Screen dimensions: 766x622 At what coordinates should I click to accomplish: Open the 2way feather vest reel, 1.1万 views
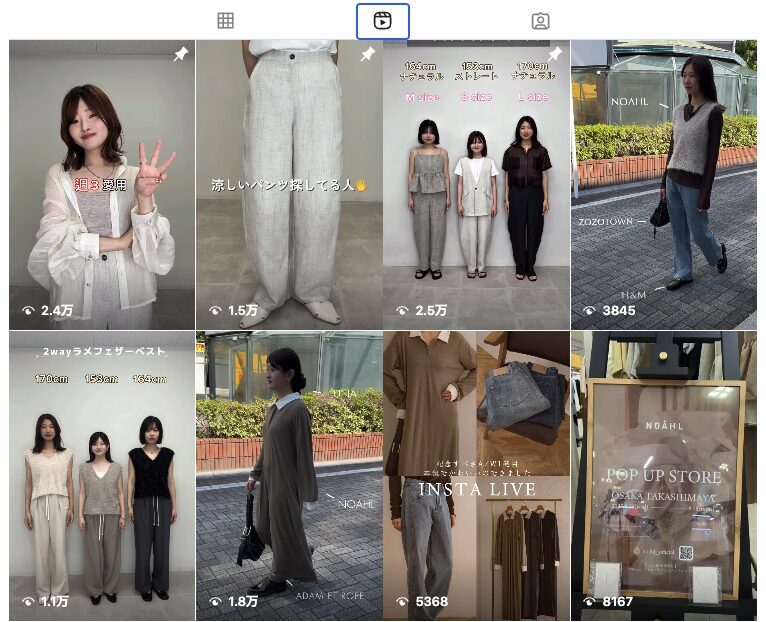coord(101,476)
